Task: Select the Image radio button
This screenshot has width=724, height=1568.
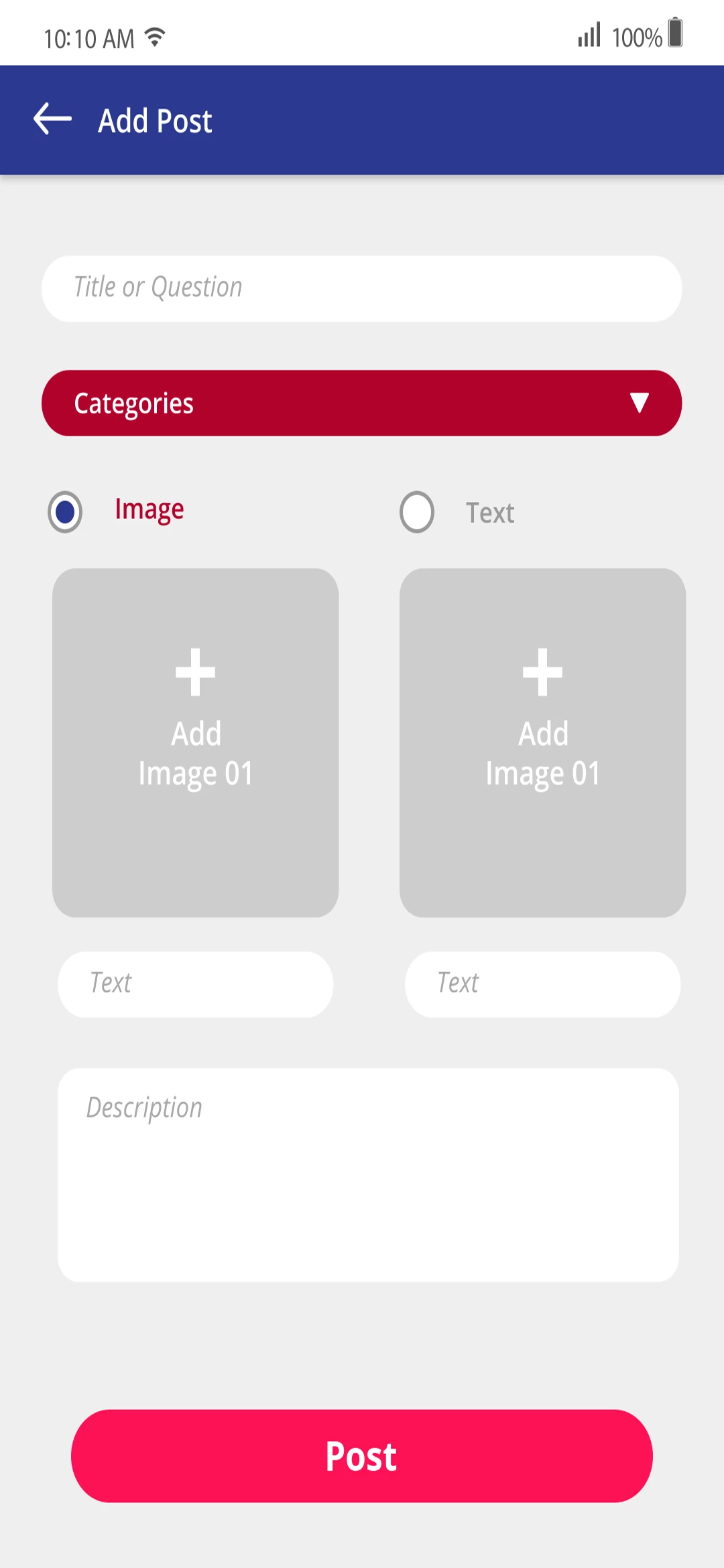Action: pos(65,511)
